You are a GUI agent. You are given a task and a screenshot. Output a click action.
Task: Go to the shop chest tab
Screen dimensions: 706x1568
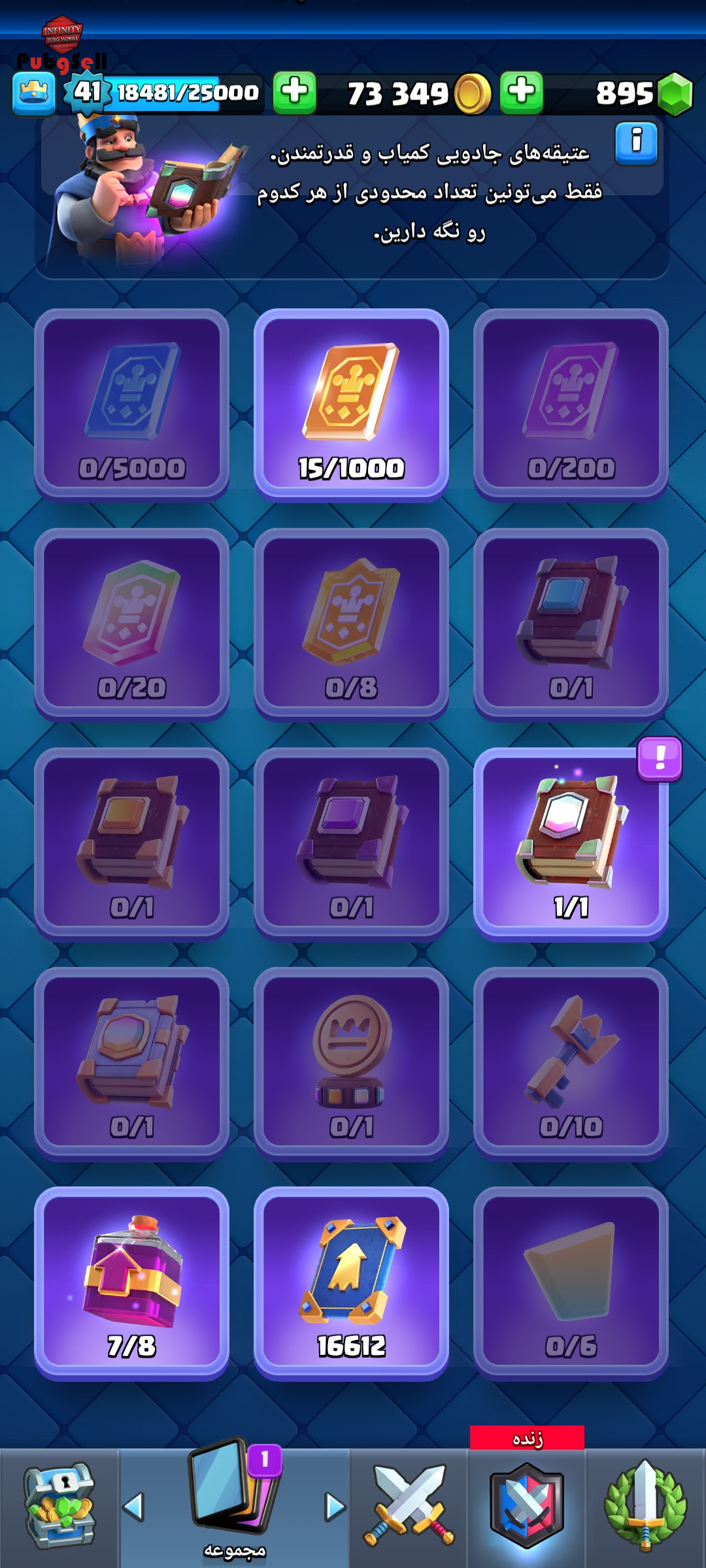59,1507
